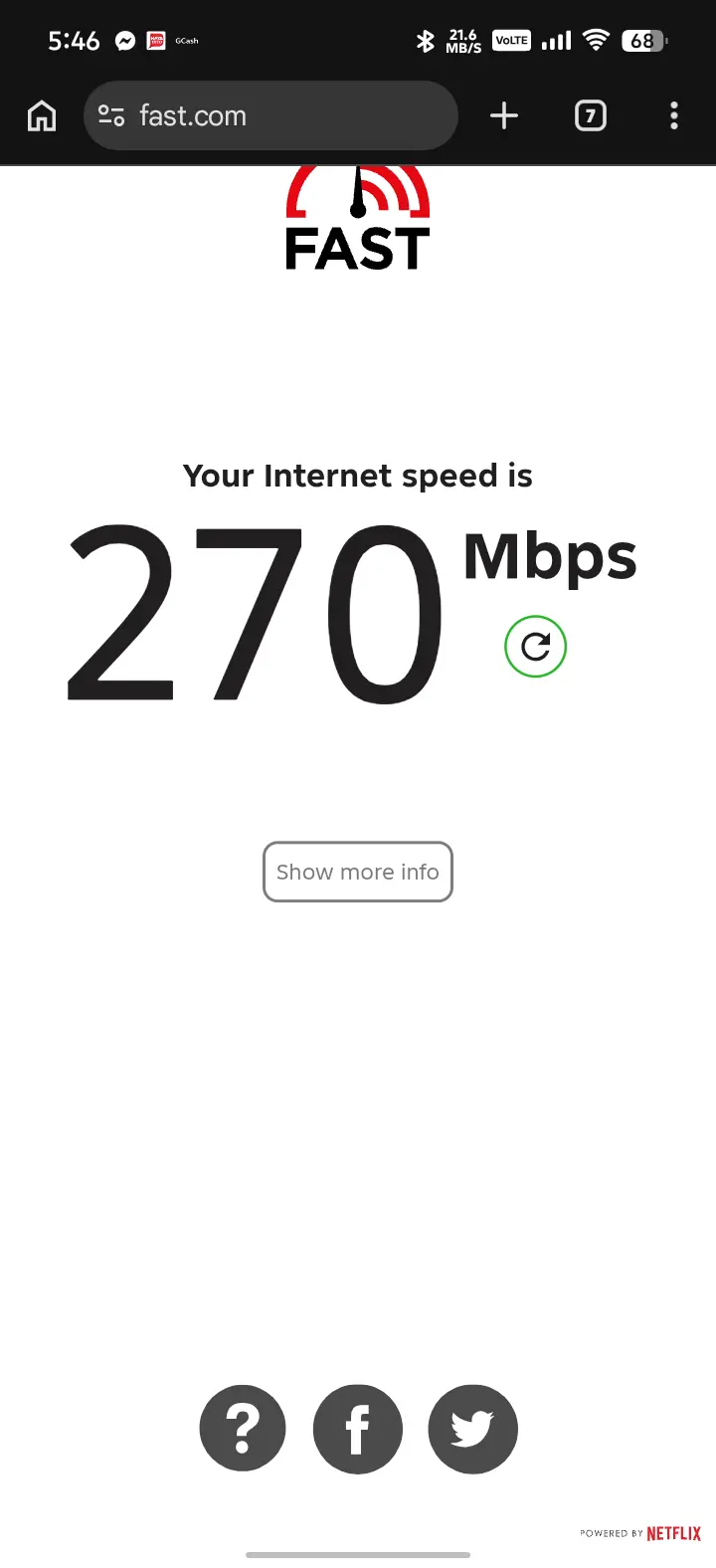The height and width of the screenshot is (1568, 716).
Task: Tap the site settings icon in the address bar
Action: click(111, 116)
